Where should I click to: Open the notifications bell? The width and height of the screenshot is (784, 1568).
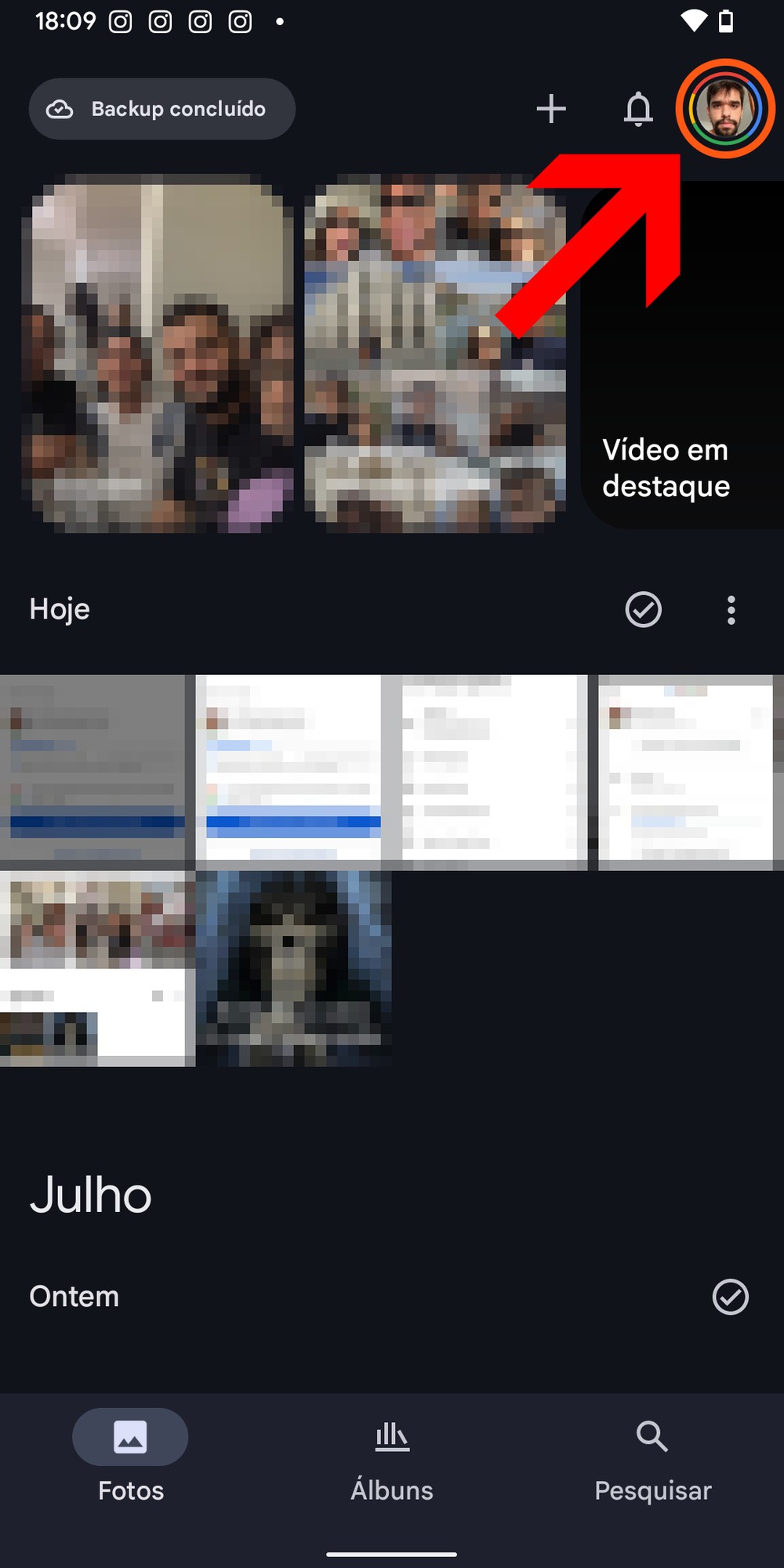coord(638,109)
